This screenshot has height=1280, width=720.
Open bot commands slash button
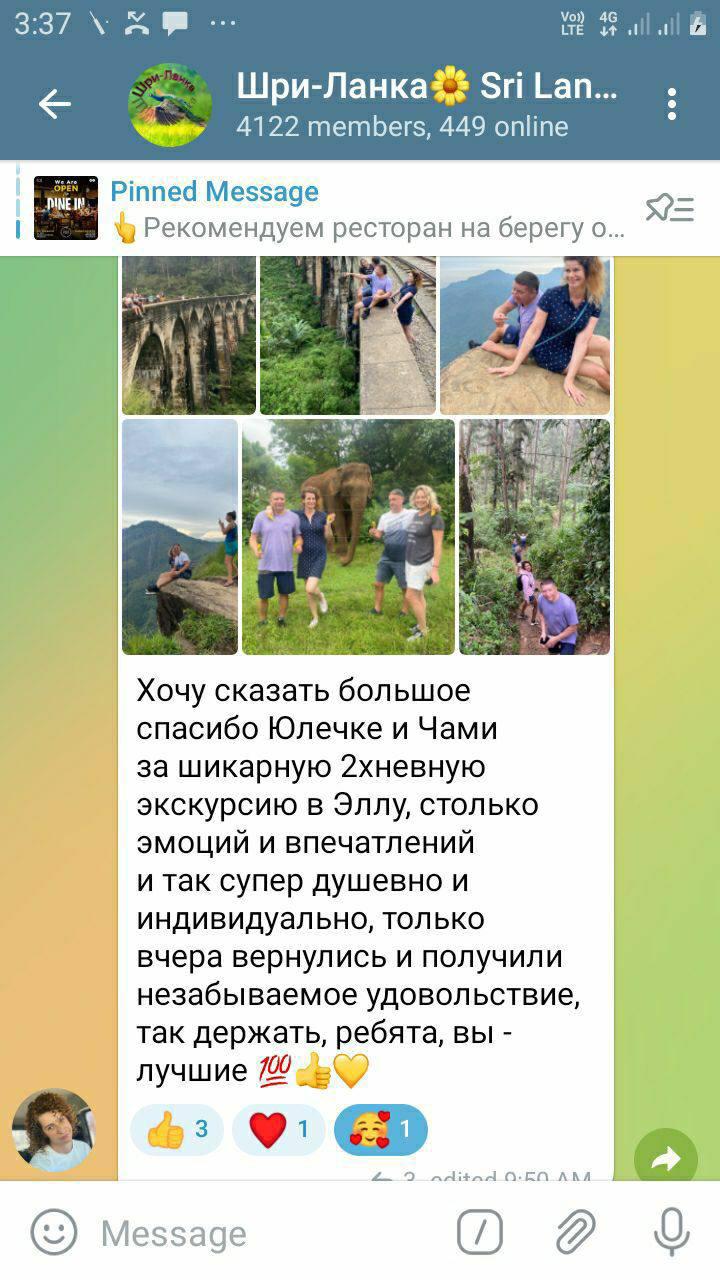tap(480, 1232)
